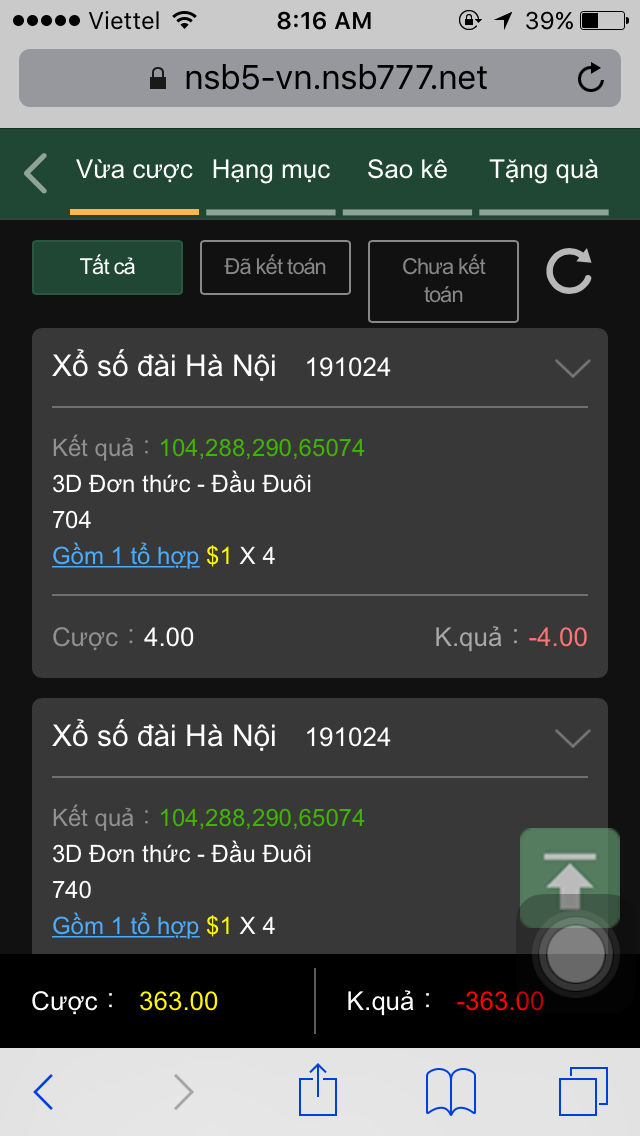This screenshot has width=640, height=1136.
Task: Open Safari bookmarks
Action: pos(450,1091)
